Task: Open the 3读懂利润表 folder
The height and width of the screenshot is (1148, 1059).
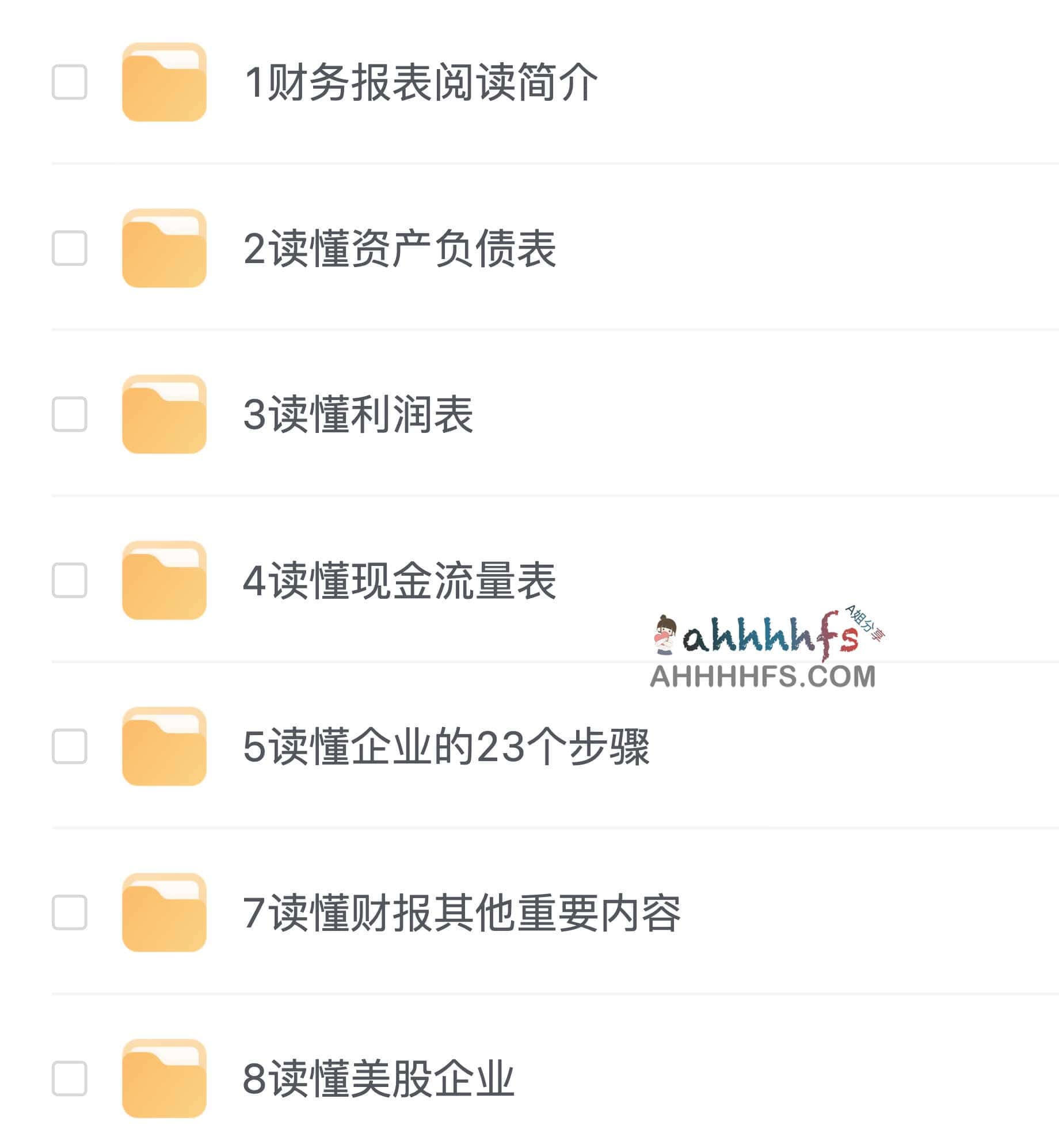Action: point(358,414)
